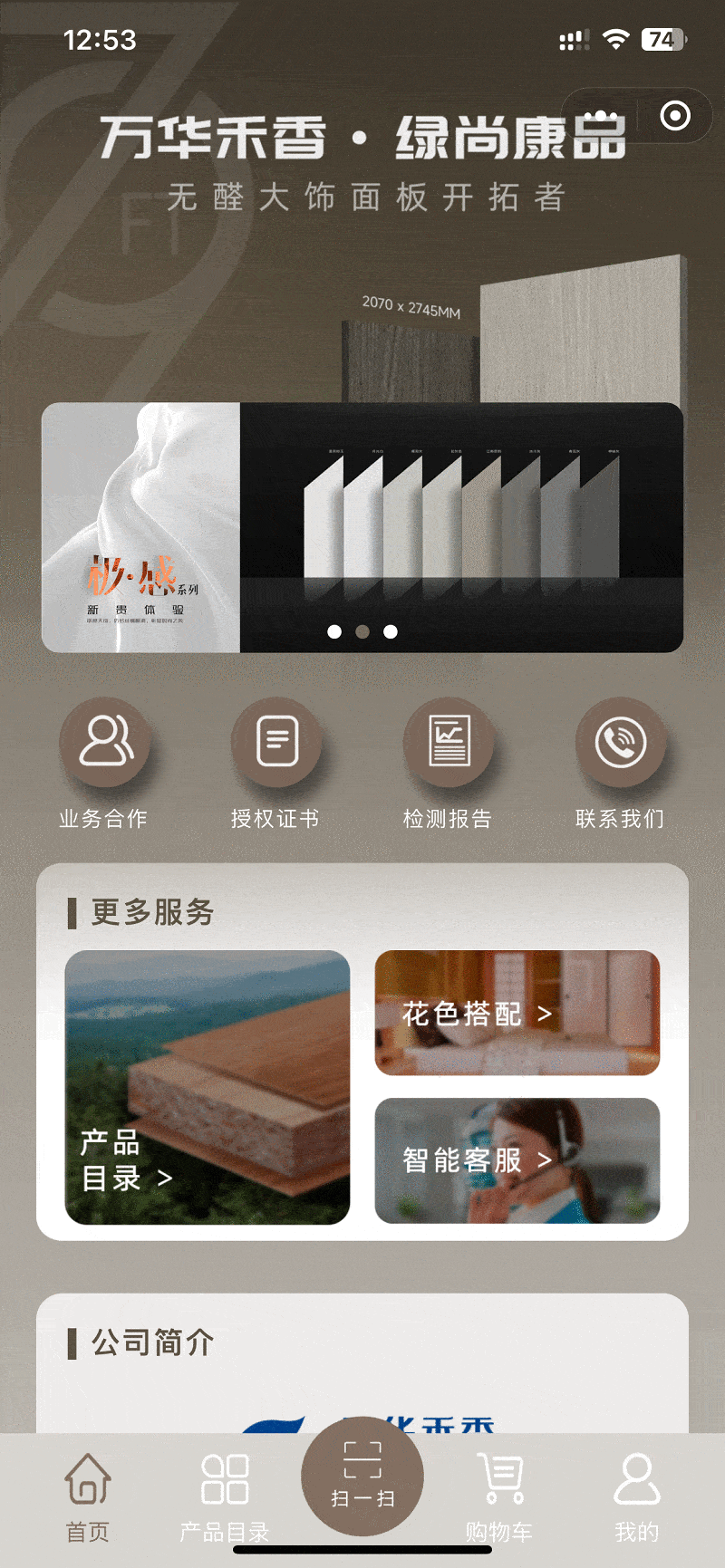Open the 产品目录 card in 更多服务
Viewport: 725px width, 1568px height.
[208, 1087]
